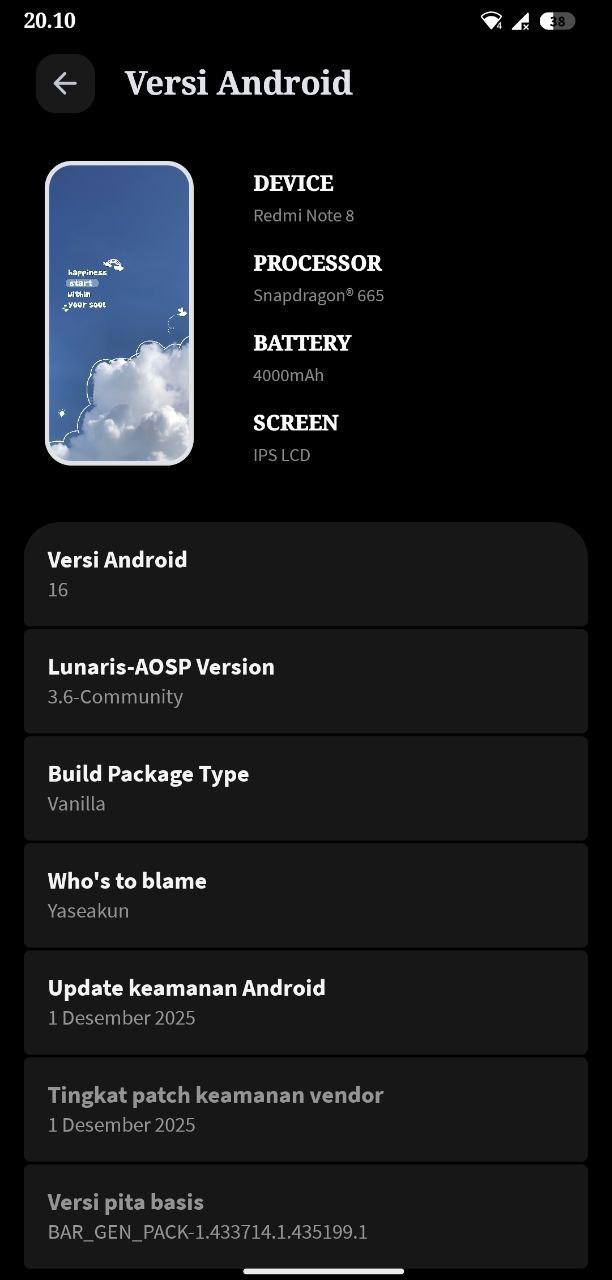Open Update keamanan Android
Viewport: 612px width, 1280px height.
(305, 1002)
